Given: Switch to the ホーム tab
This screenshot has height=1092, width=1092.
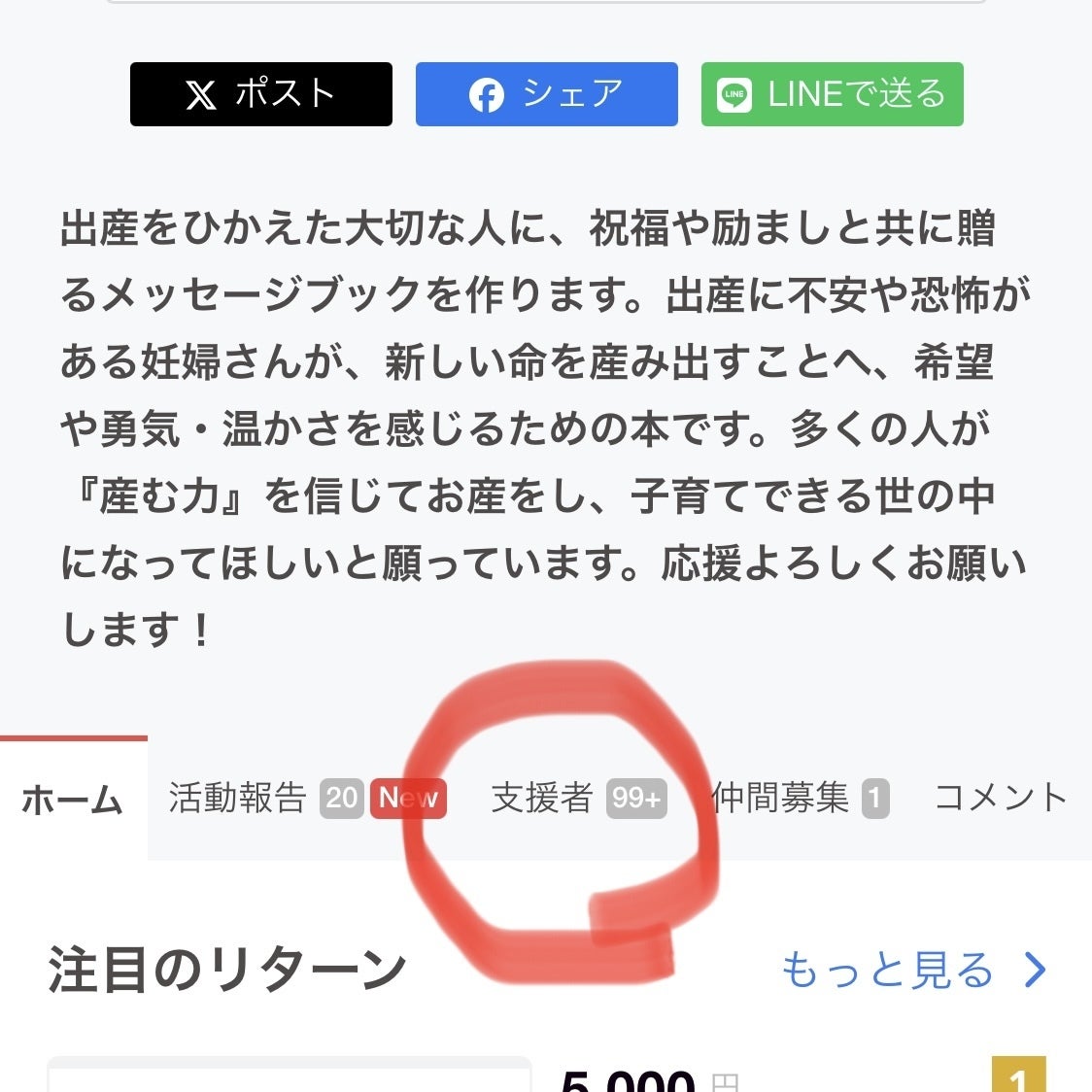Looking at the screenshot, I should (73, 800).
